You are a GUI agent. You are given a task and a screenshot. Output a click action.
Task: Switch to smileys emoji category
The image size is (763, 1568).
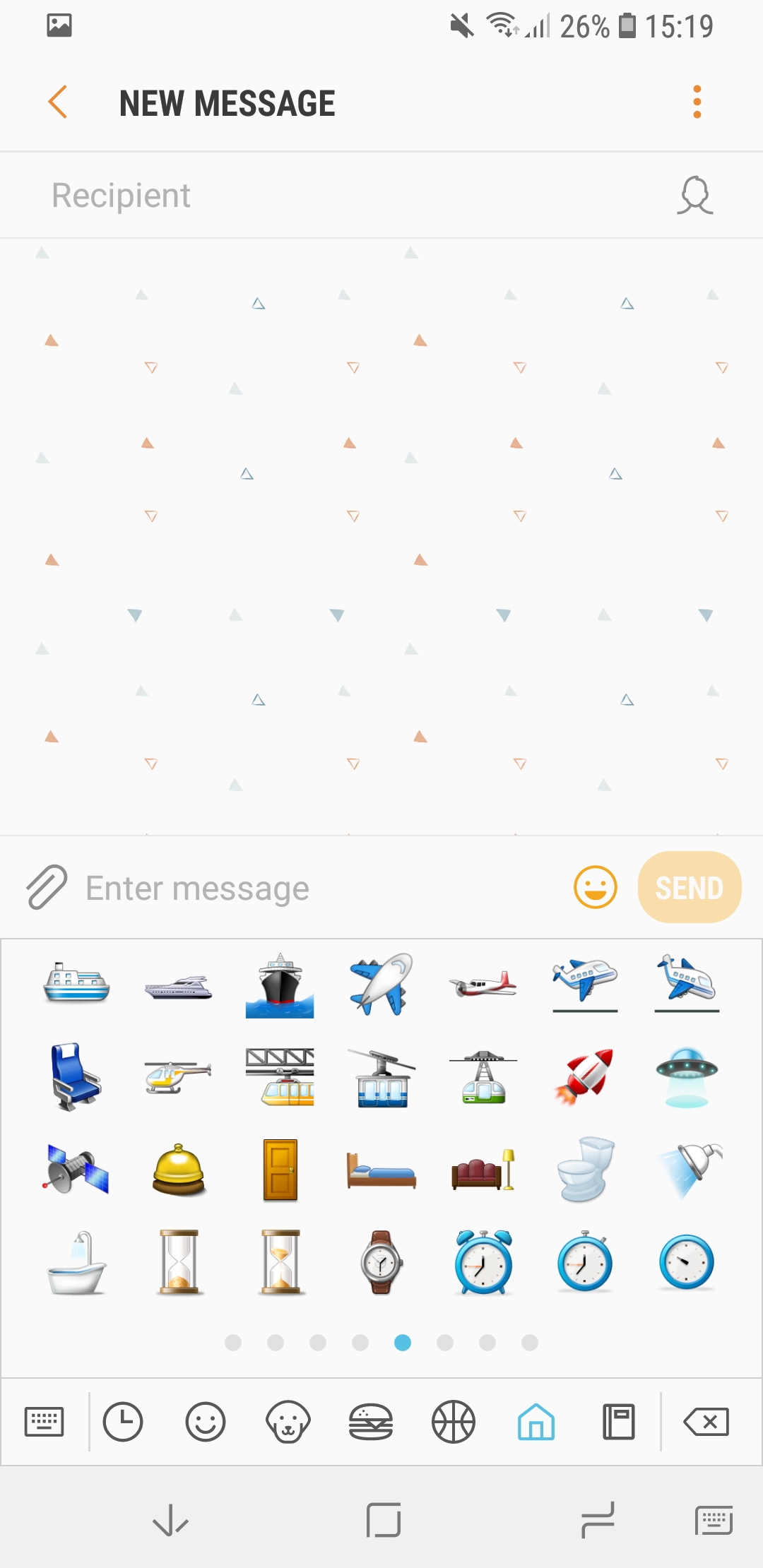[x=206, y=1421]
